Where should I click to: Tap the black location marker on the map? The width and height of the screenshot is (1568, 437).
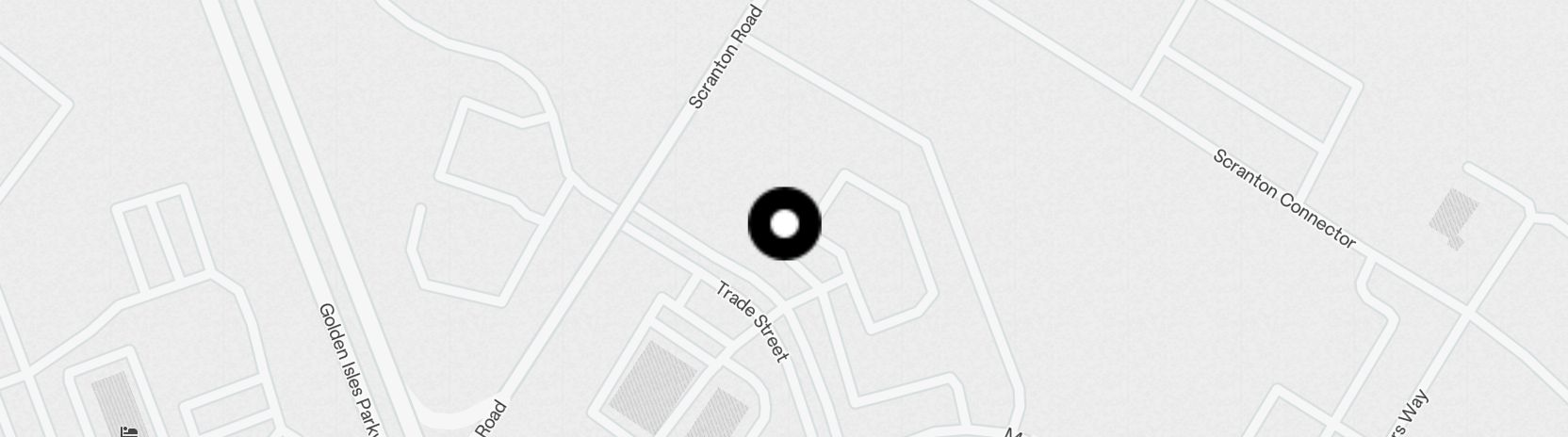click(784, 224)
